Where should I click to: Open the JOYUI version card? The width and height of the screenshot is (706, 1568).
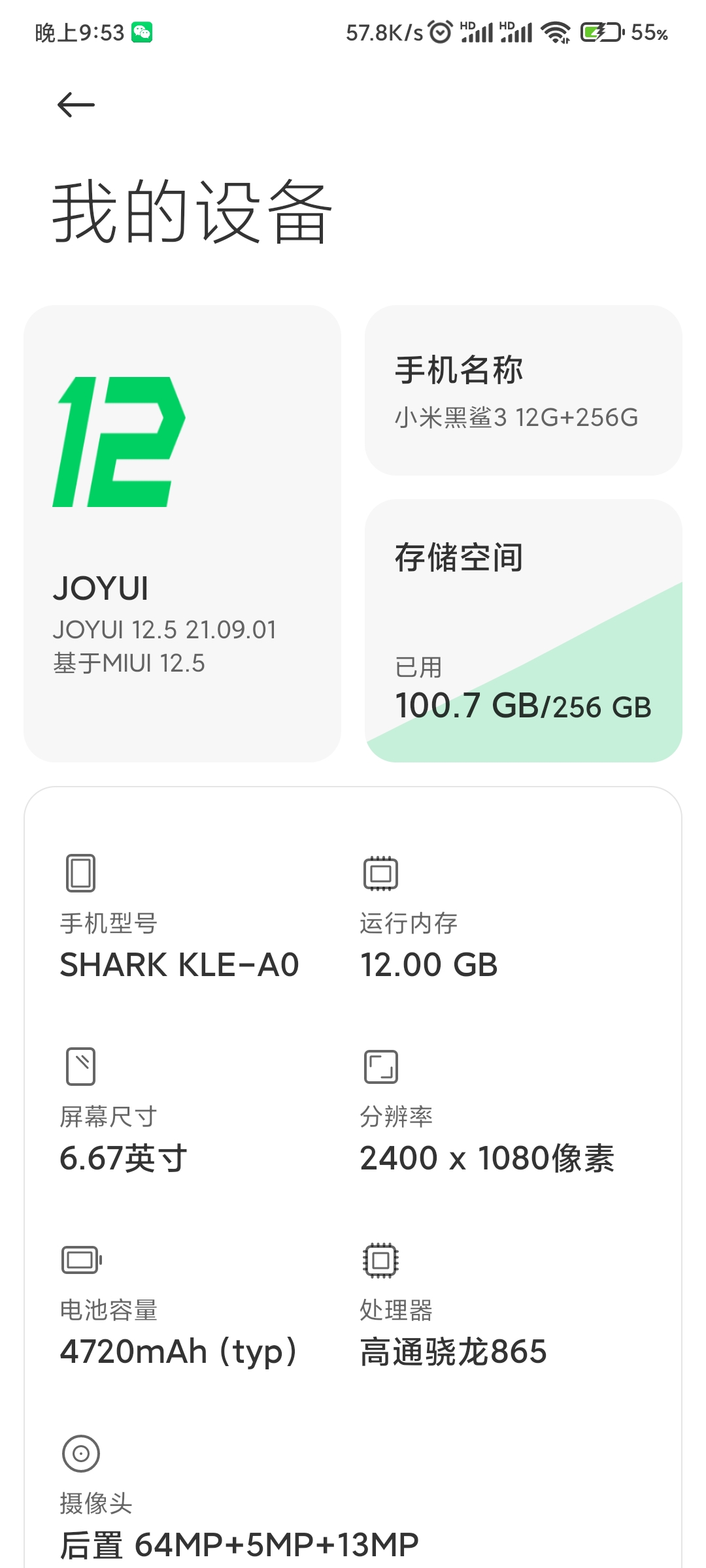[182, 533]
